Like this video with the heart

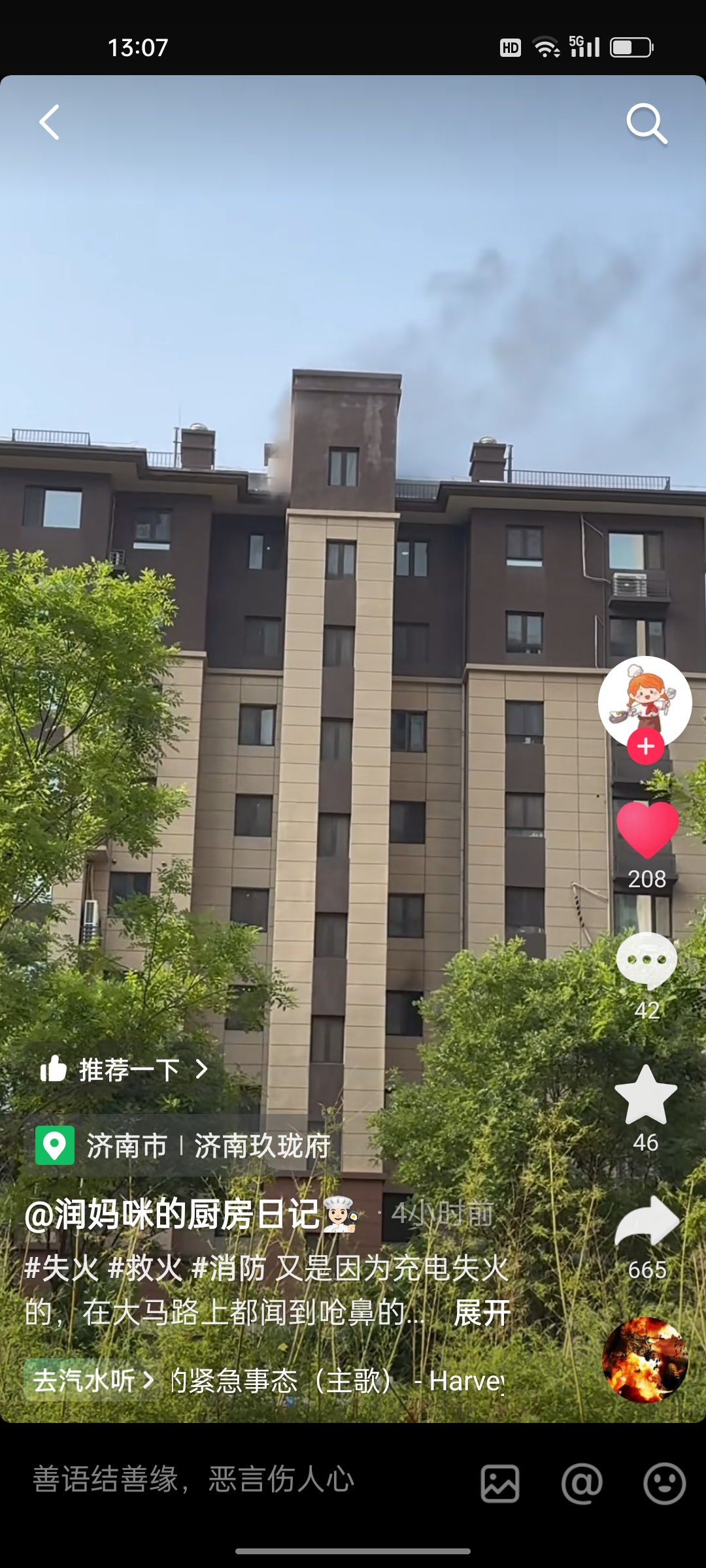point(647,830)
